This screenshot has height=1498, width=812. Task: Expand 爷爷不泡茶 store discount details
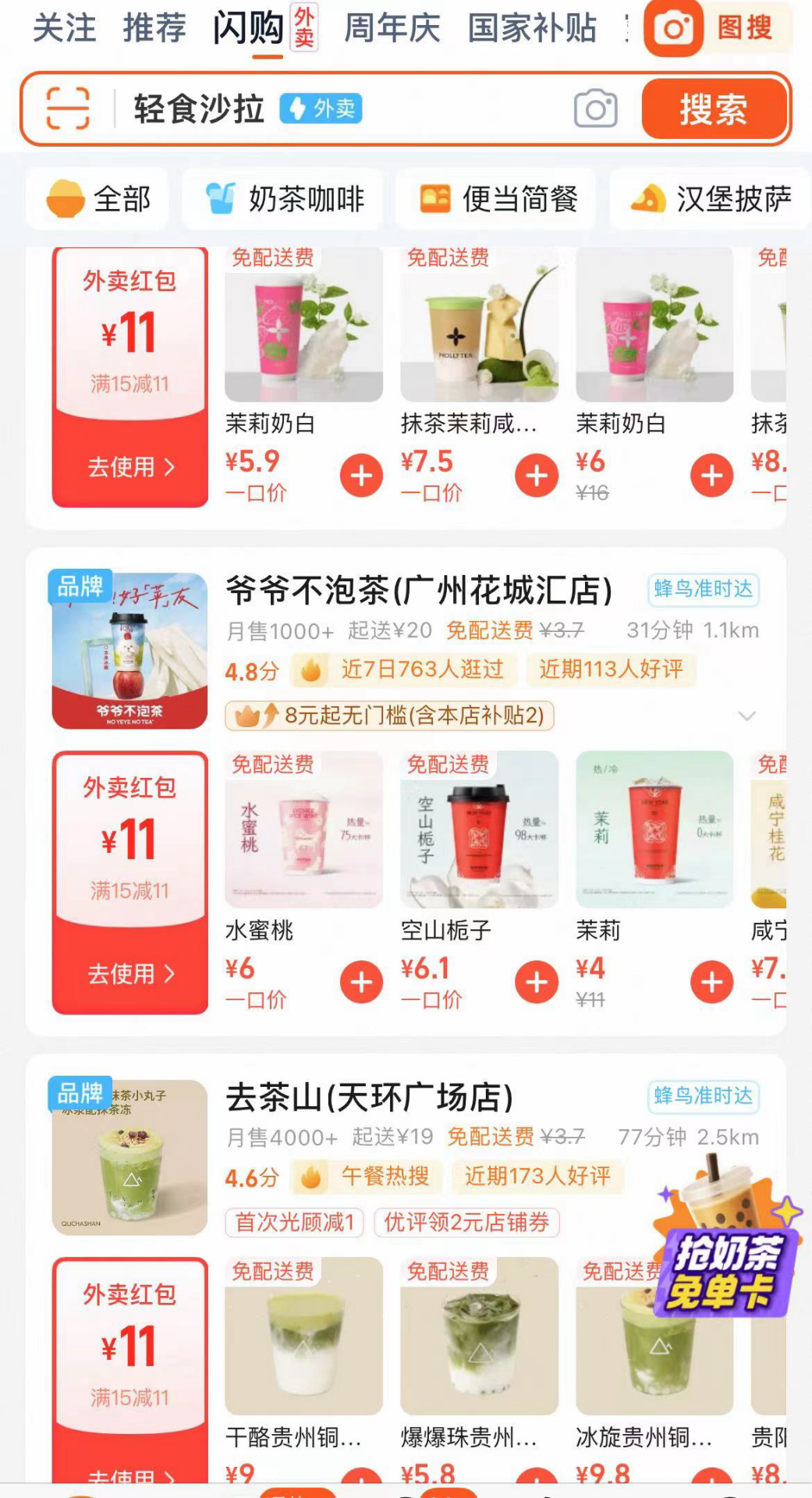[746, 715]
